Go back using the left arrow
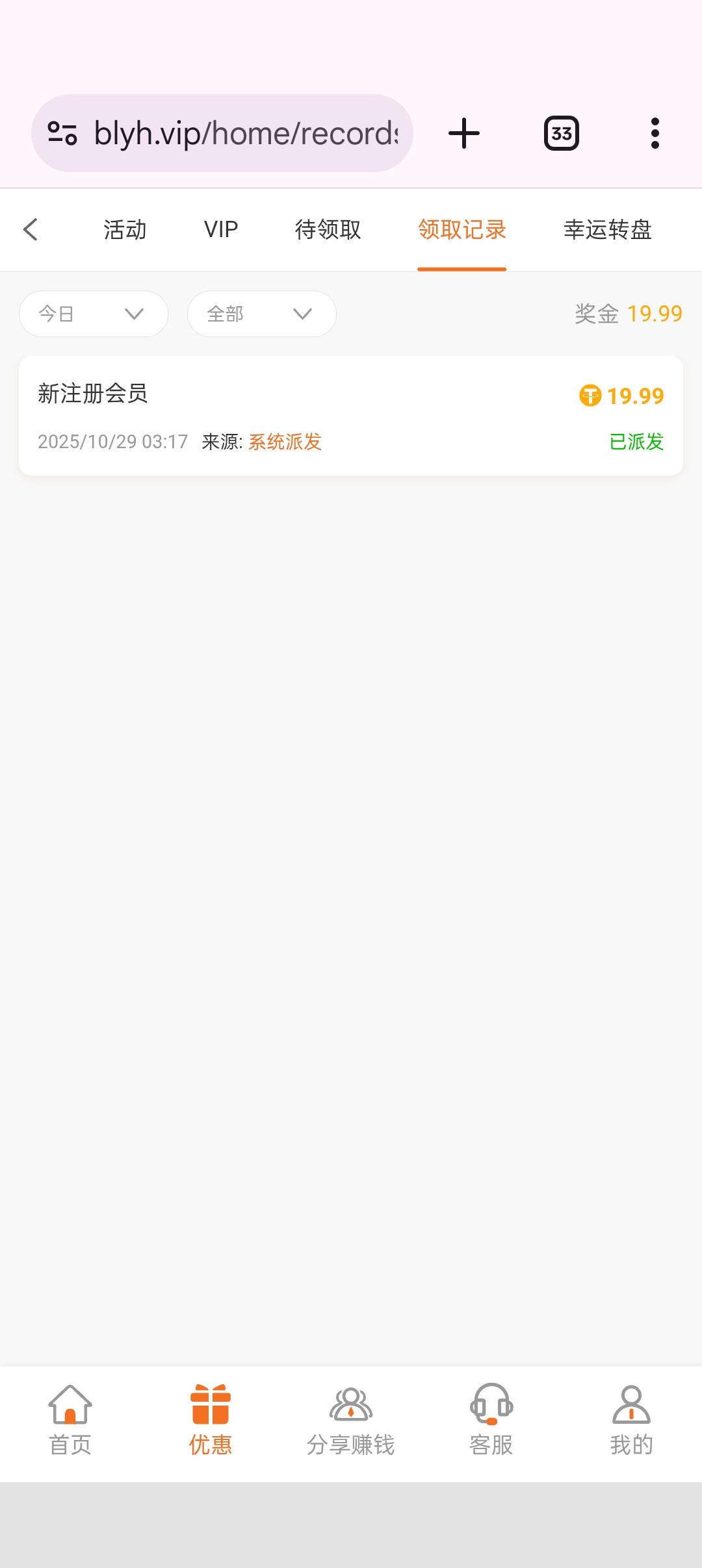 pyautogui.click(x=31, y=229)
